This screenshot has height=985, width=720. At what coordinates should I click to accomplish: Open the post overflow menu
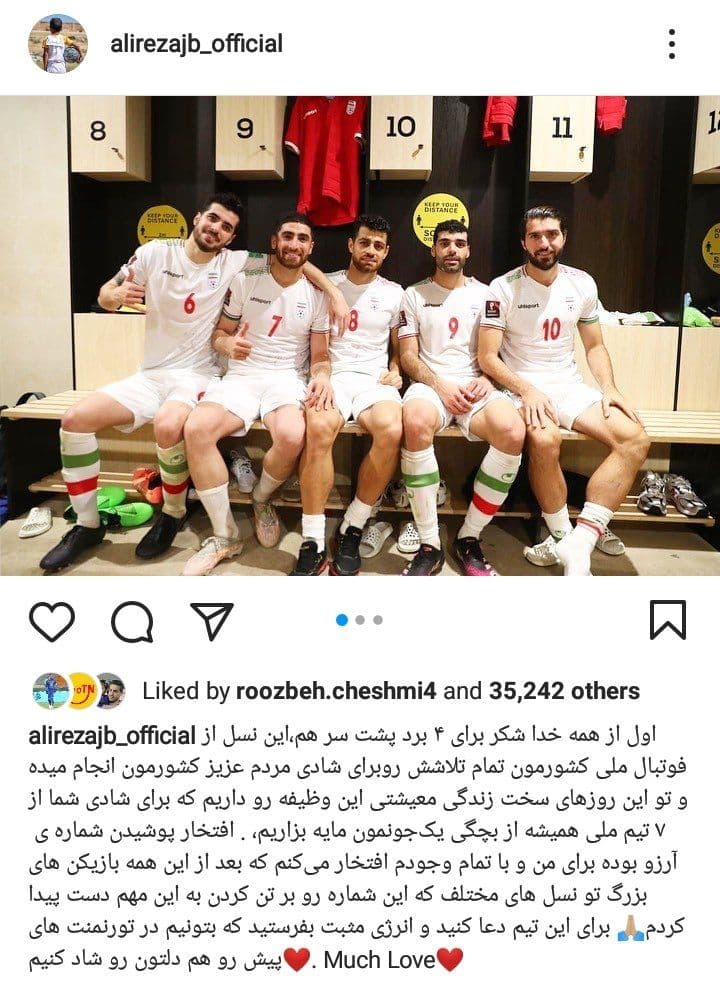point(672,44)
